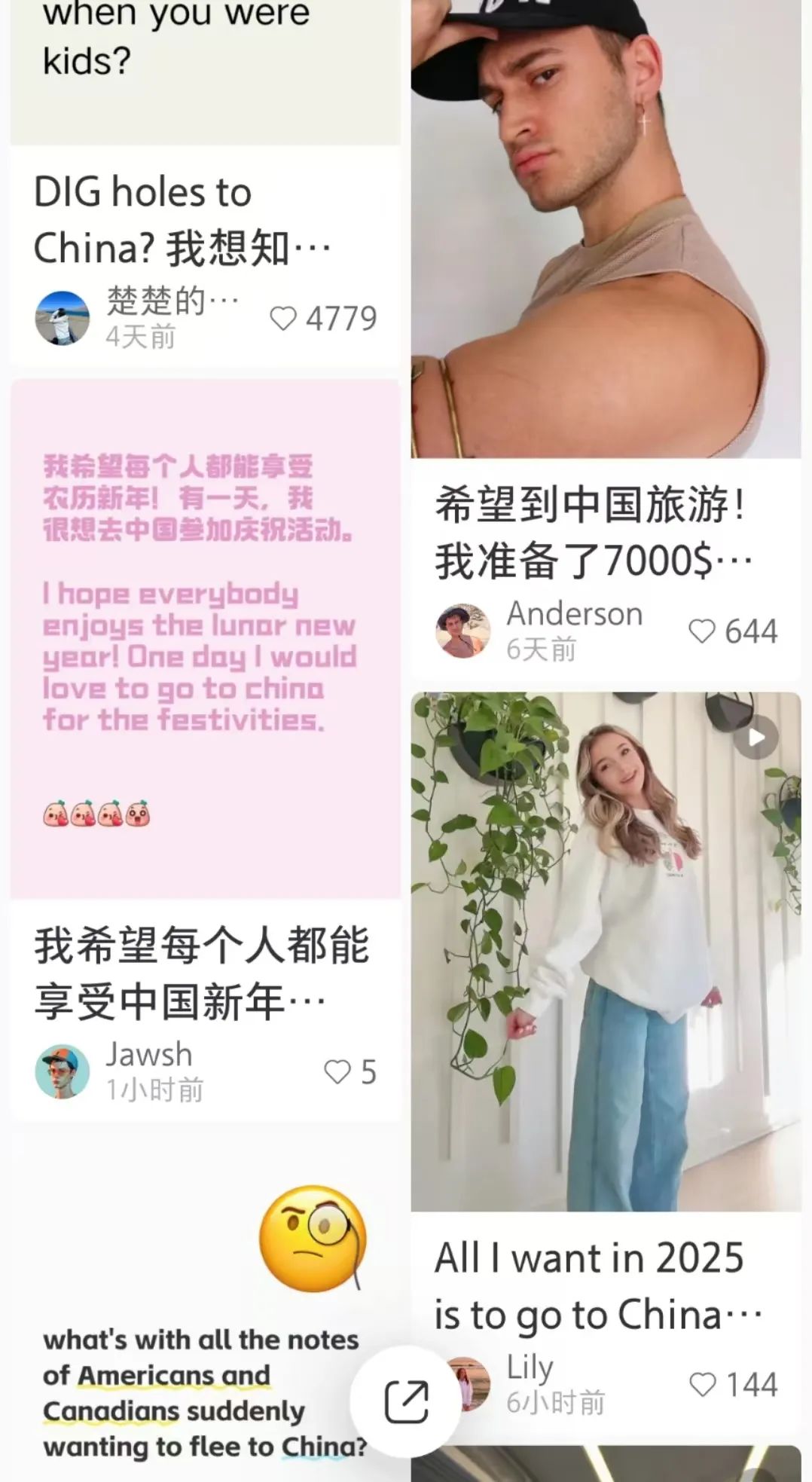812x1482 pixels.
Task: Open the avatar beside the 4-days-ago post
Action: pyautogui.click(x=63, y=318)
